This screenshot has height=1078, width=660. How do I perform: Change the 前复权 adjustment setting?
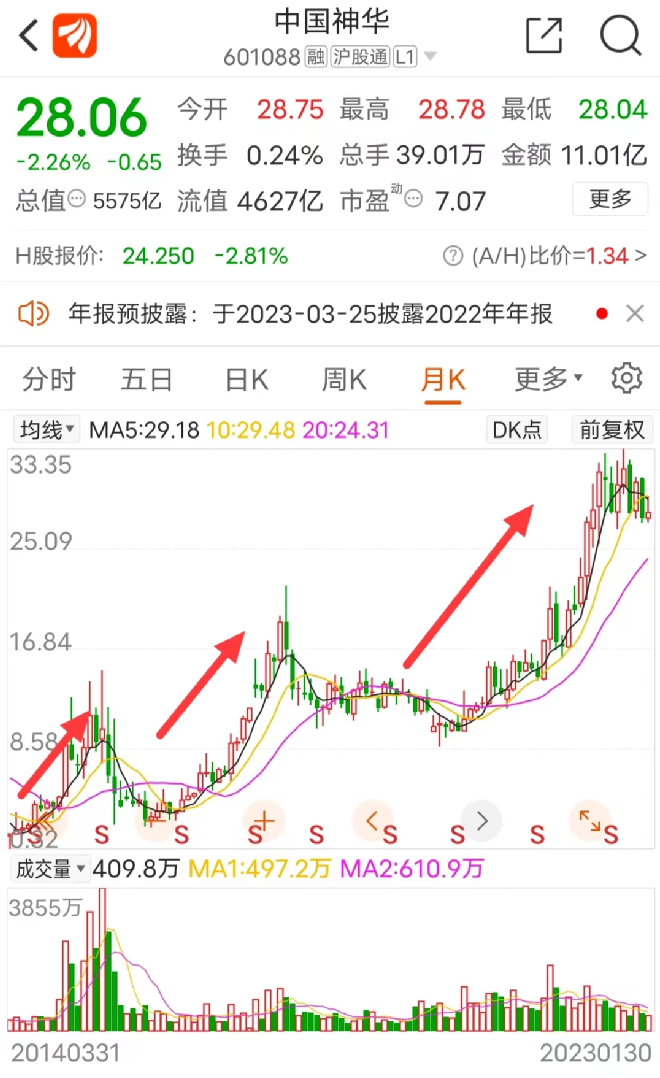(612, 431)
